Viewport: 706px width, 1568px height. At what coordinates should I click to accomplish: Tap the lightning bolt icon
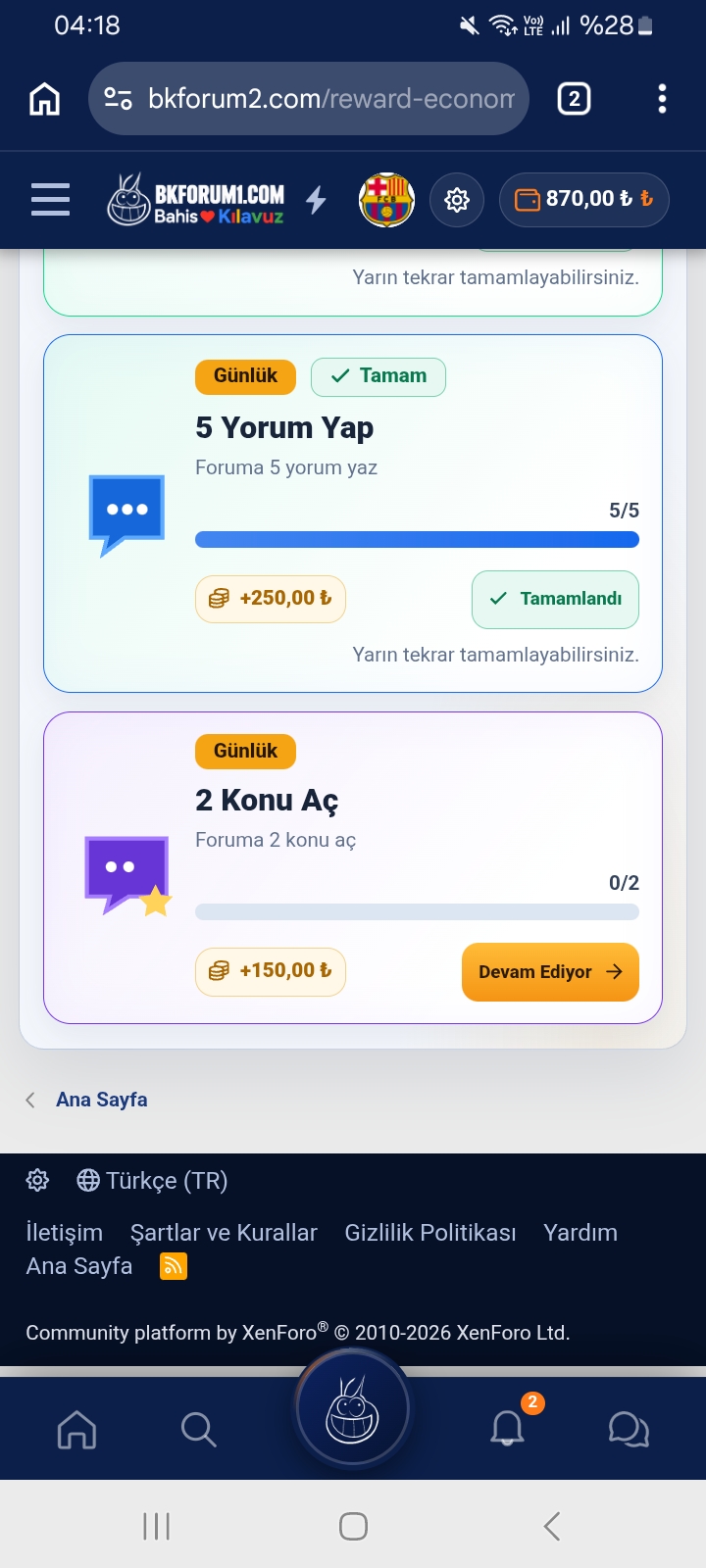click(316, 200)
